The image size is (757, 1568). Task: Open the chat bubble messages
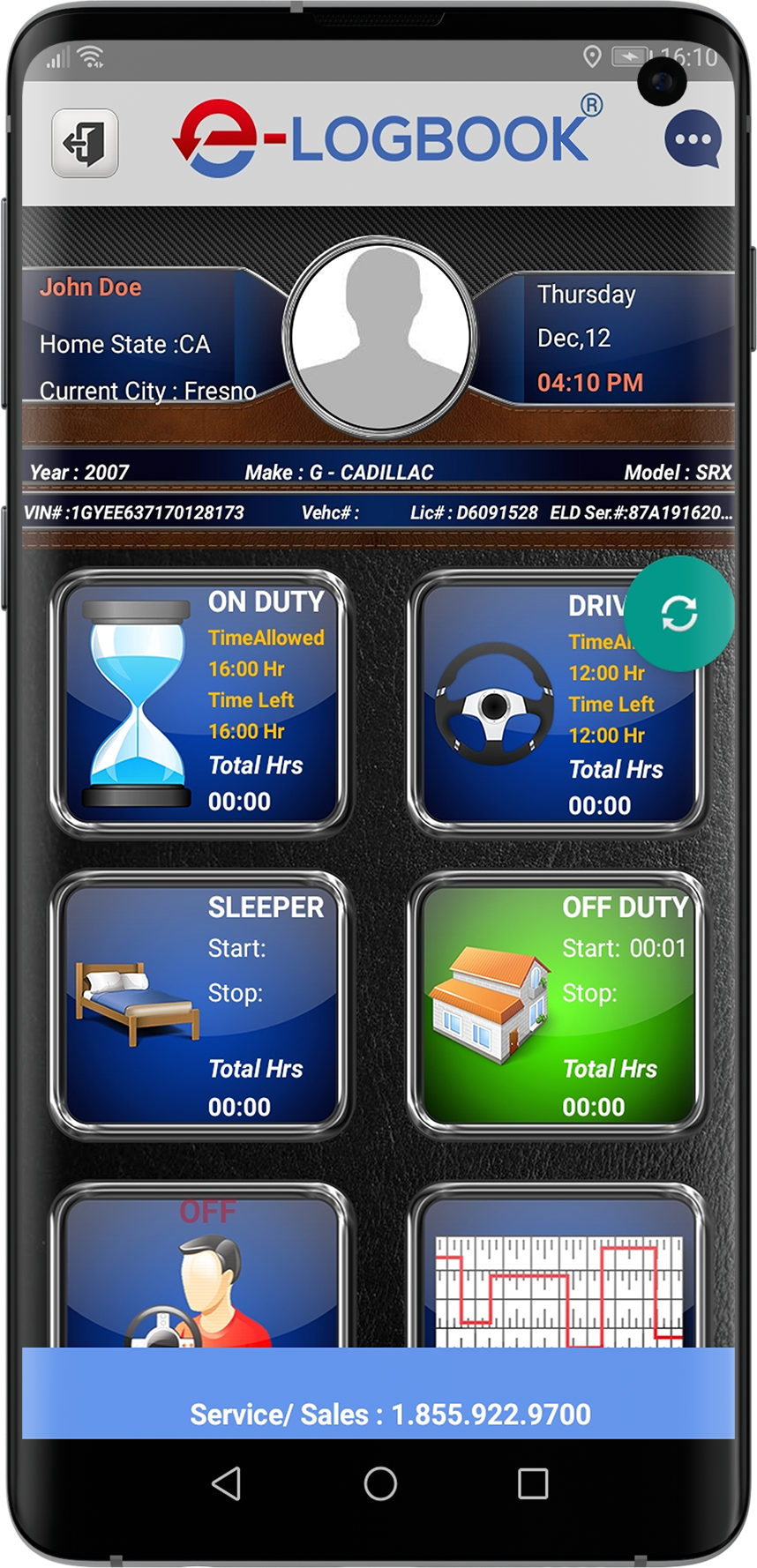(x=693, y=139)
